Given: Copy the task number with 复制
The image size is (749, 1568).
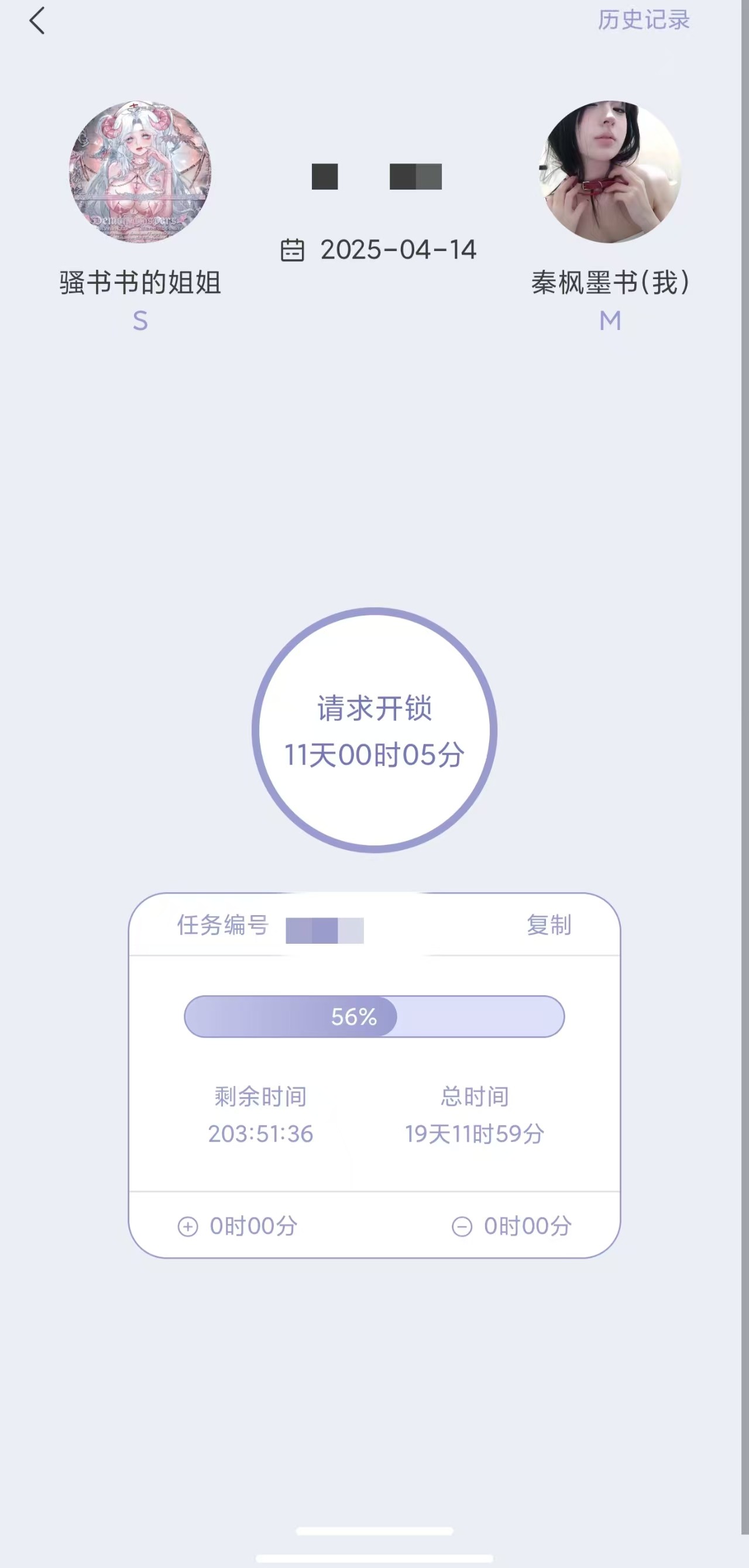Looking at the screenshot, I should [x=549, y=925].
